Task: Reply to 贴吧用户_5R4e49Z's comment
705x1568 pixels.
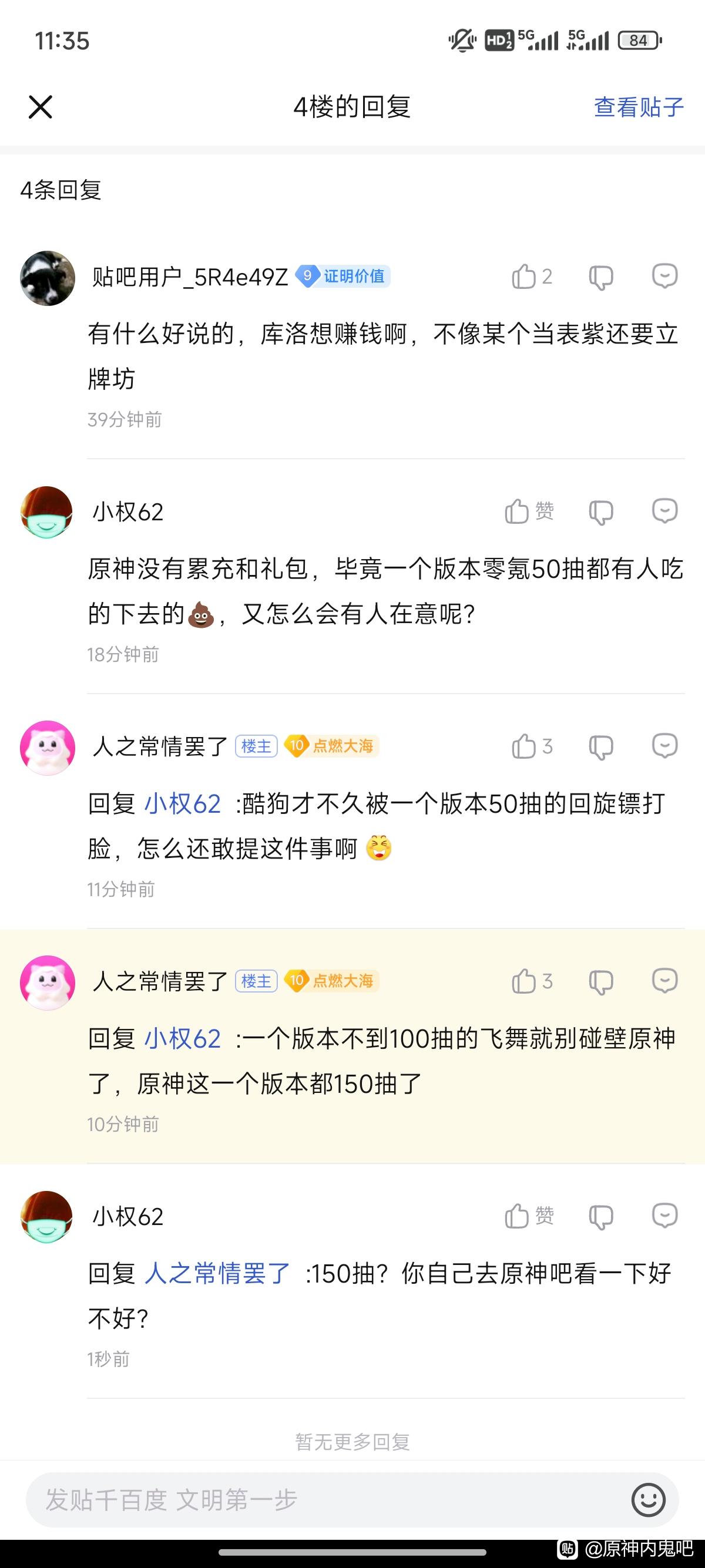Action: point(664,277)
